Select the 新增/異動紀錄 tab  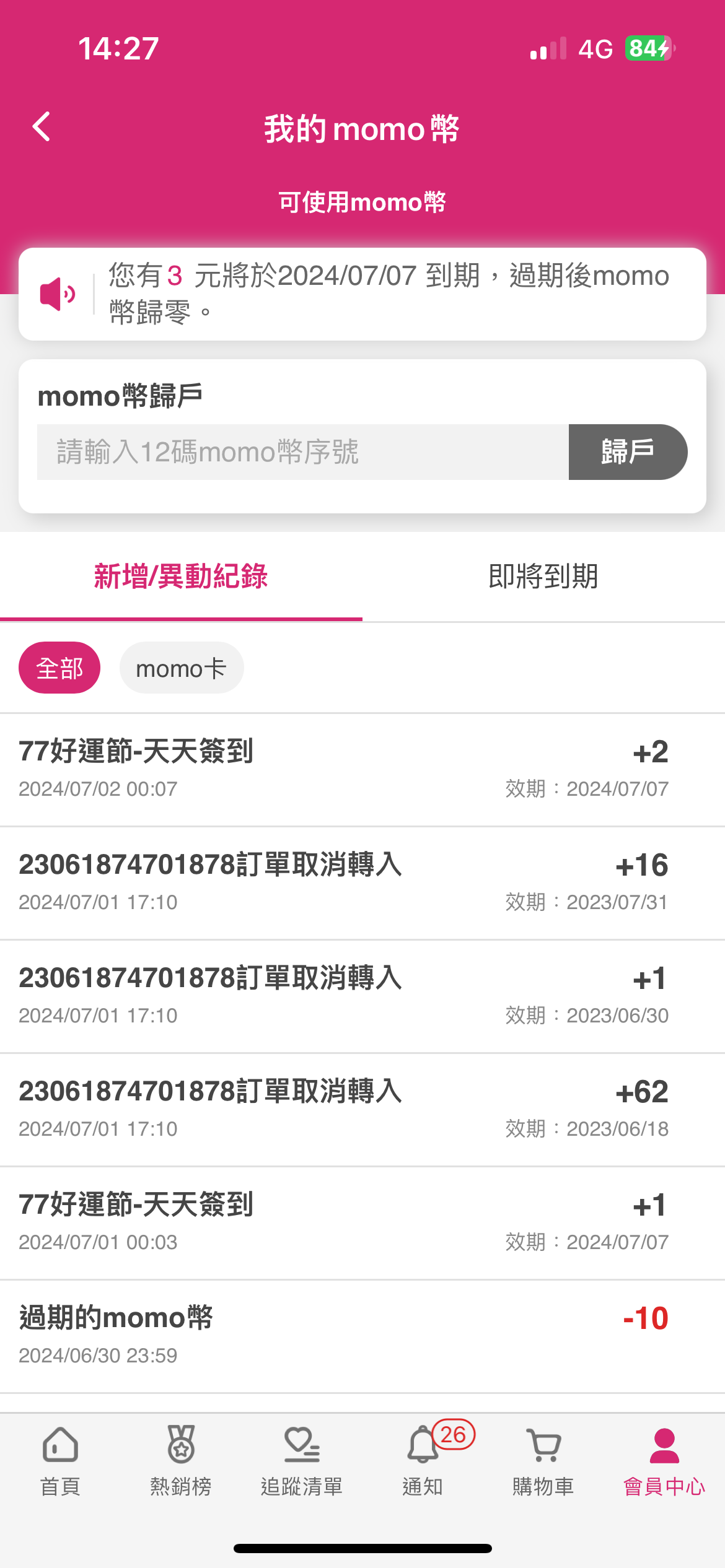(x=181, y=577)
